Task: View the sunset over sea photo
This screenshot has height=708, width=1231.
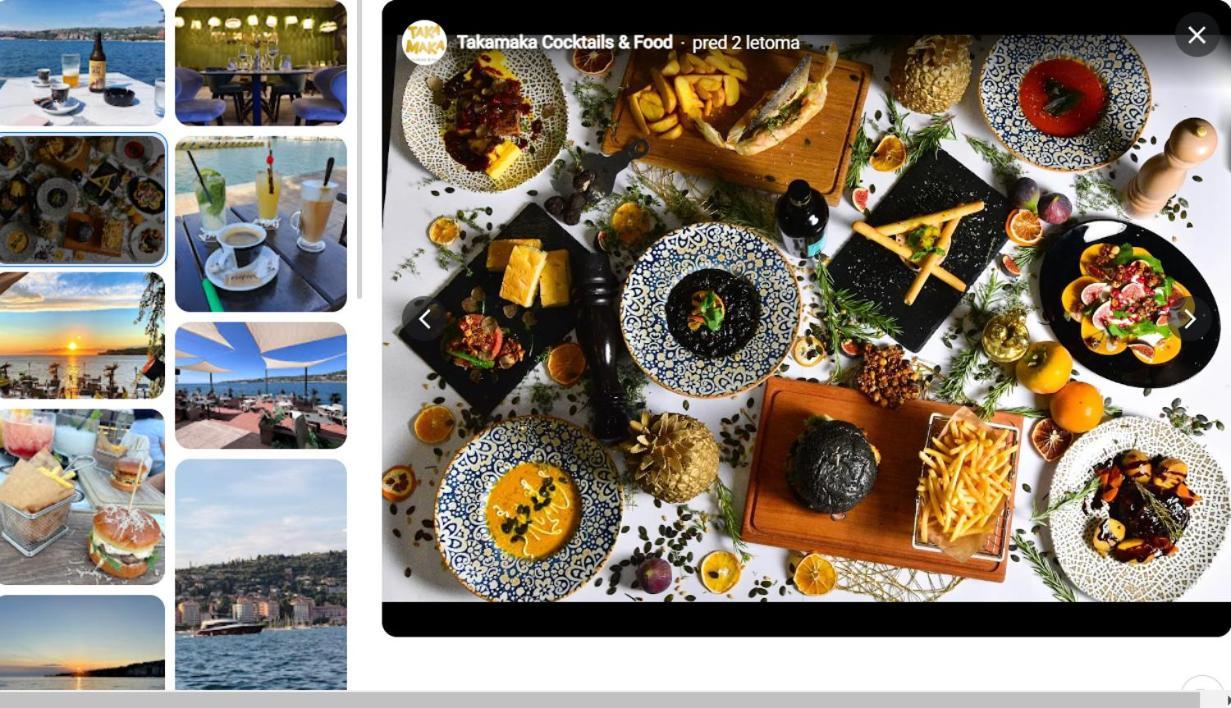Action: (82, 335)
